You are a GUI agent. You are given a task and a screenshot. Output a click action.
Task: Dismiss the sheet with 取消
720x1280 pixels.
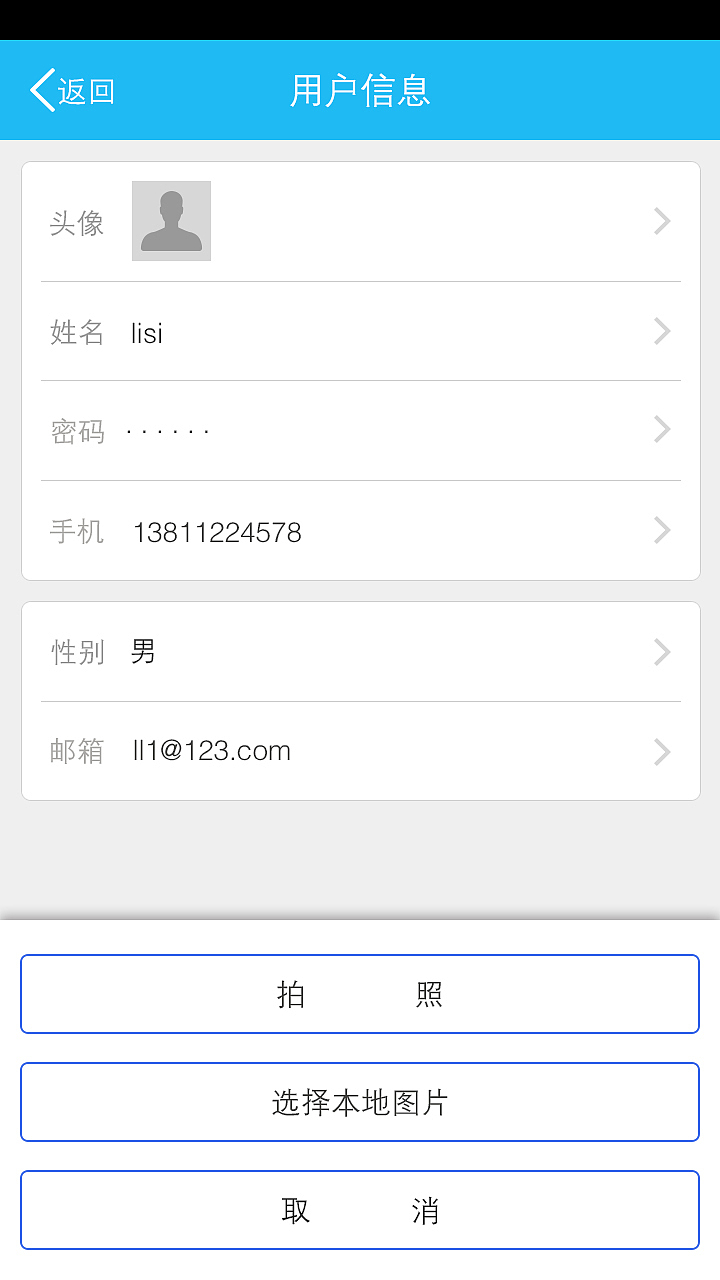[x=360, y=1210]
